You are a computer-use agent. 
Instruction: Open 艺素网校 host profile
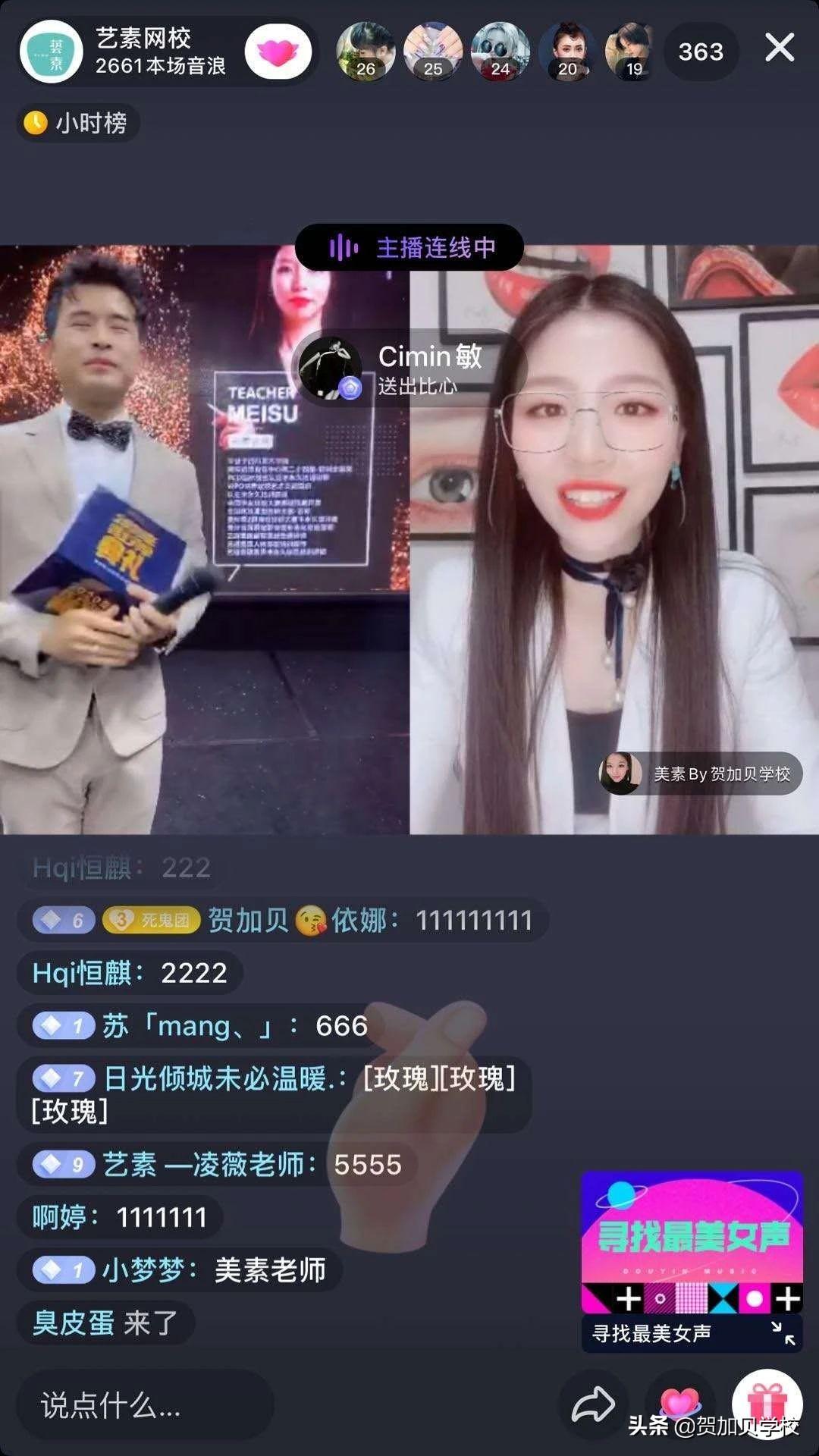(52, 52)
